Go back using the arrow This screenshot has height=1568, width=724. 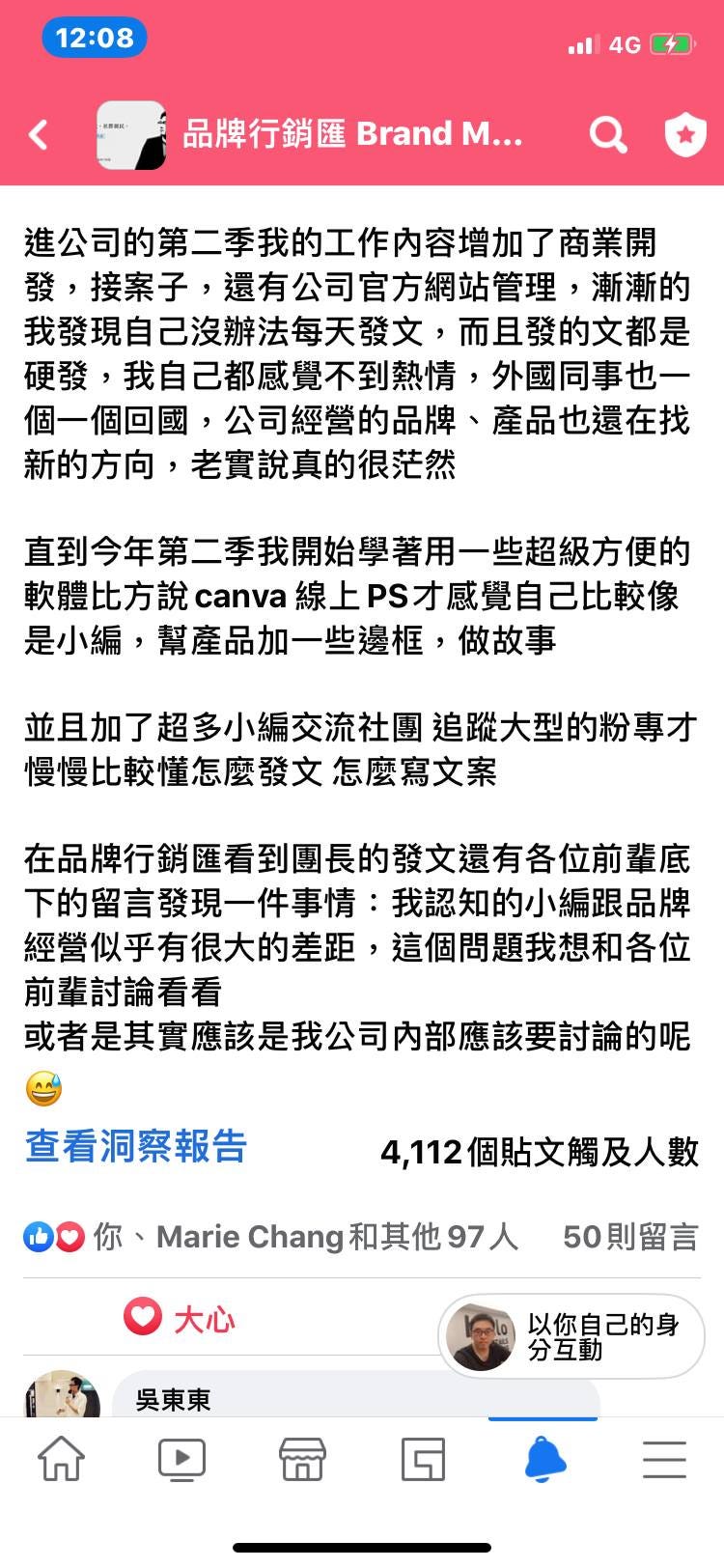(39, 134)
